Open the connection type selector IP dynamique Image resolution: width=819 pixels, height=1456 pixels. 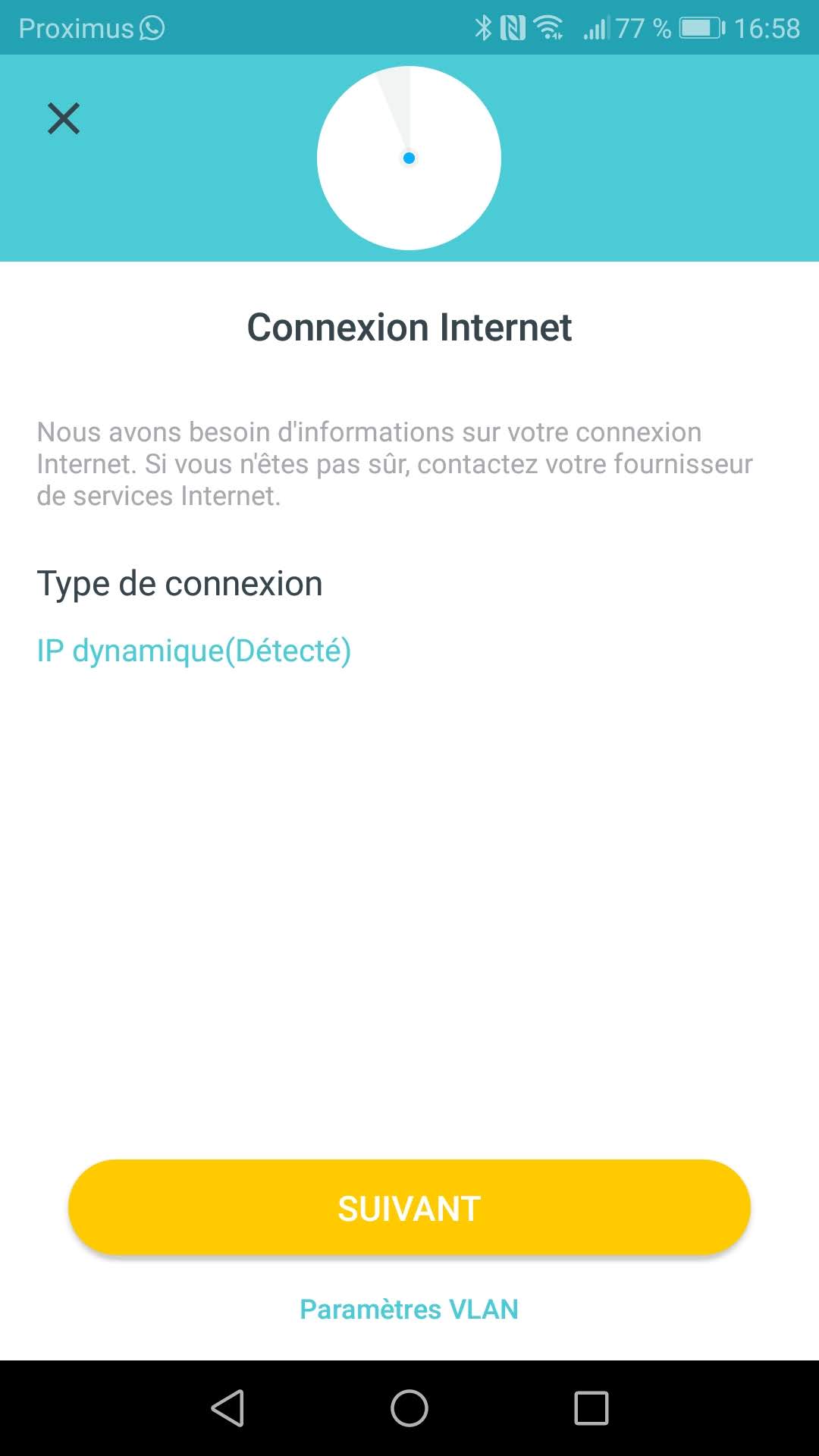point(194,651)
